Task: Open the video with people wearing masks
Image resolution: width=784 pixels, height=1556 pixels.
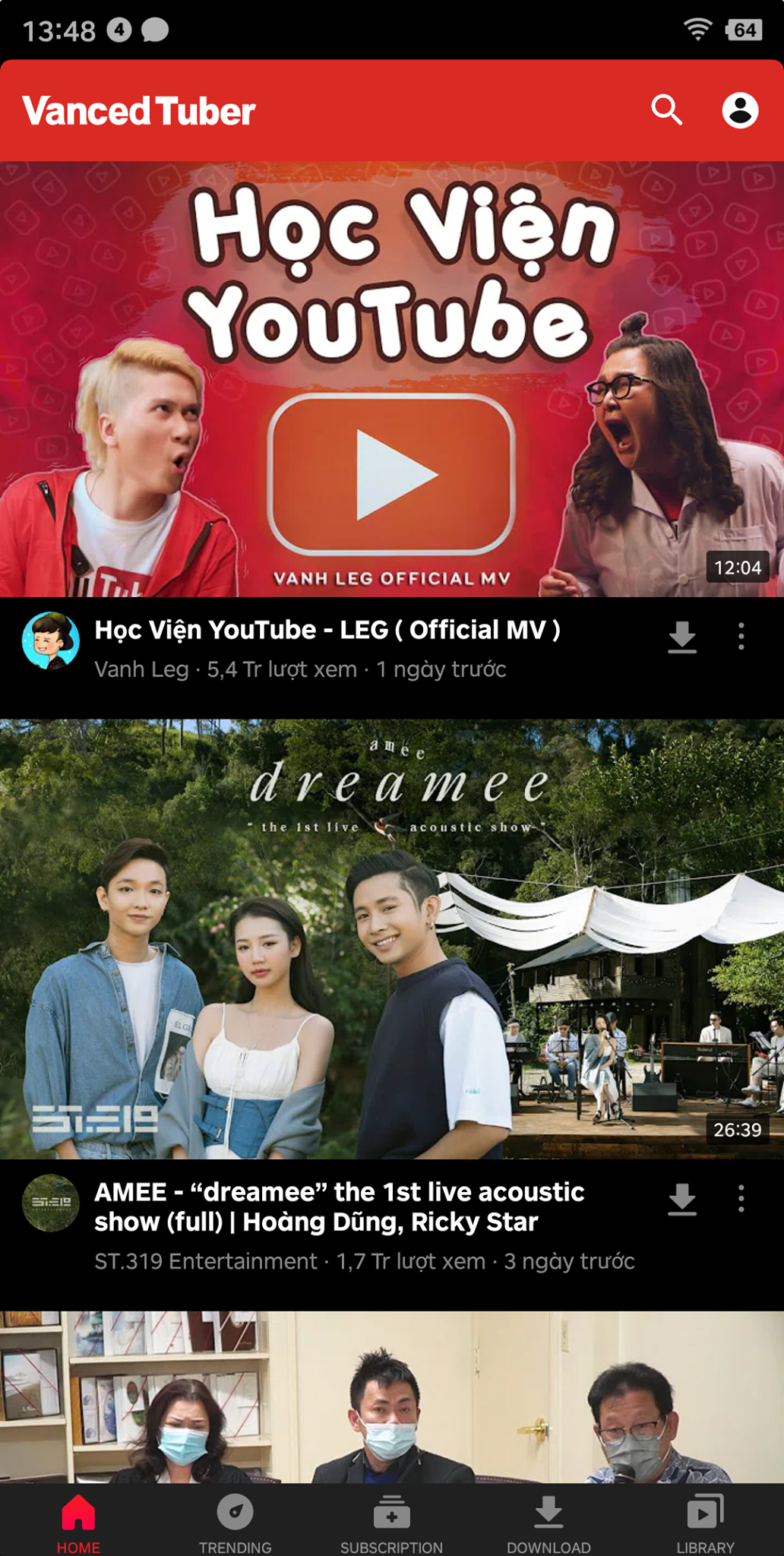Action: [x=392, y=1396]
